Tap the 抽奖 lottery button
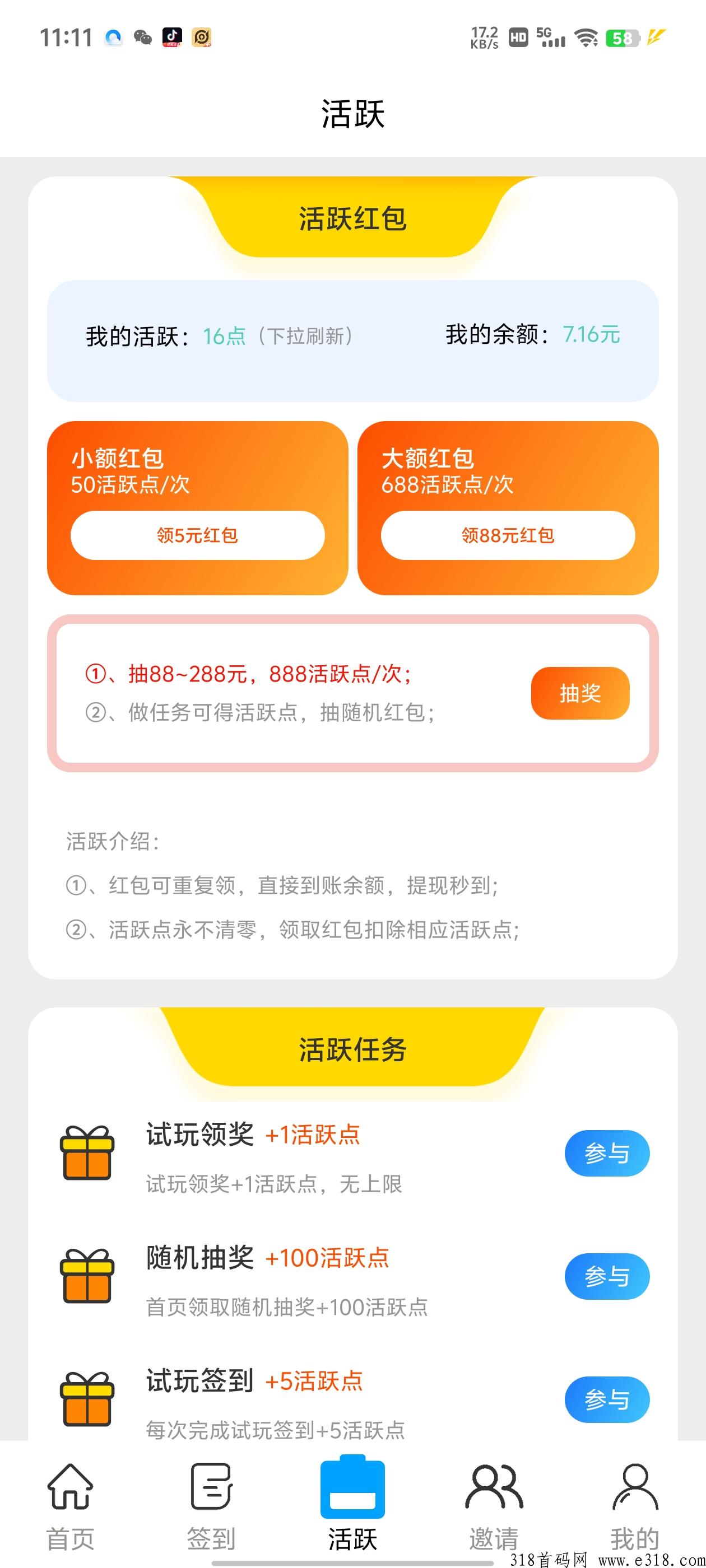This screenshot has width=706, height=1568. click(580, 693)
